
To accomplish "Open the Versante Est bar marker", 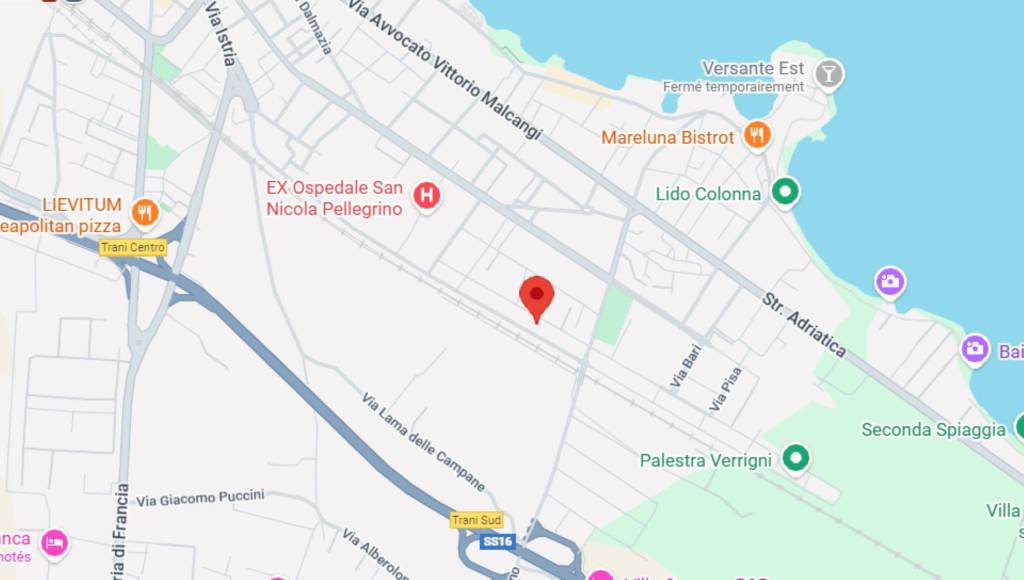I will [828, 73].
